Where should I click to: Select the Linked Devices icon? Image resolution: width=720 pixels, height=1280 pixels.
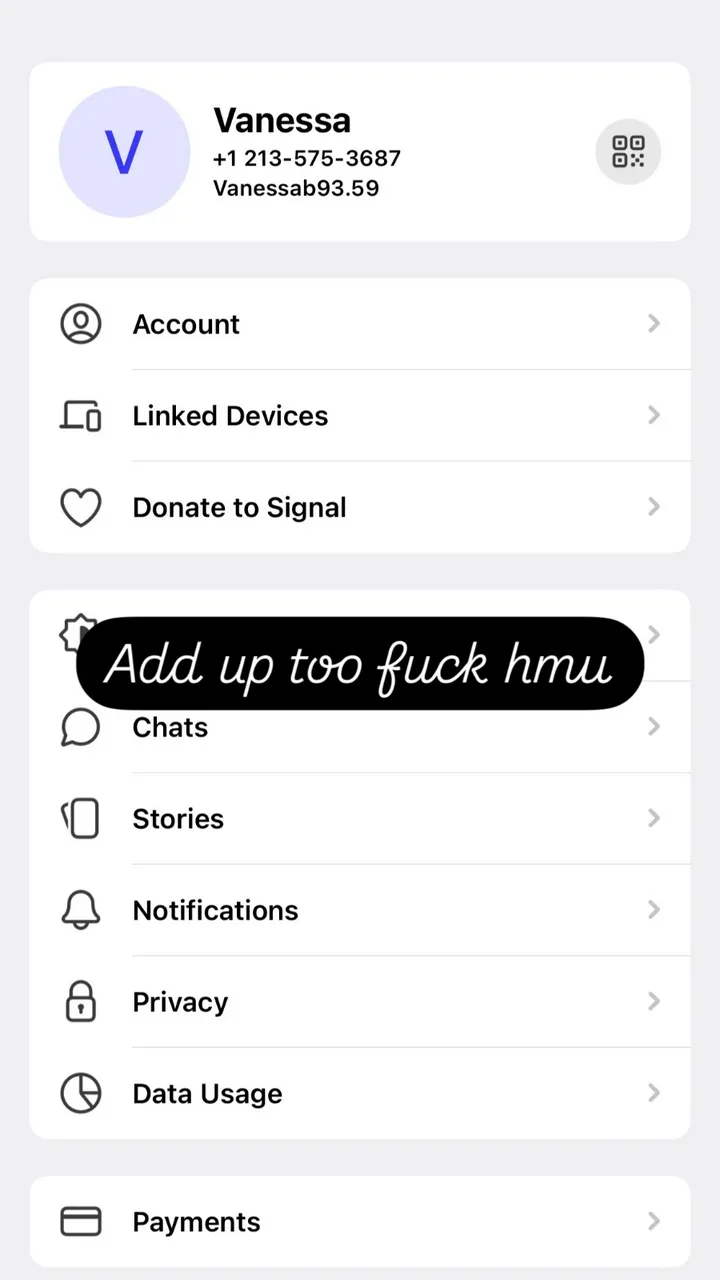tap(81, 415)
